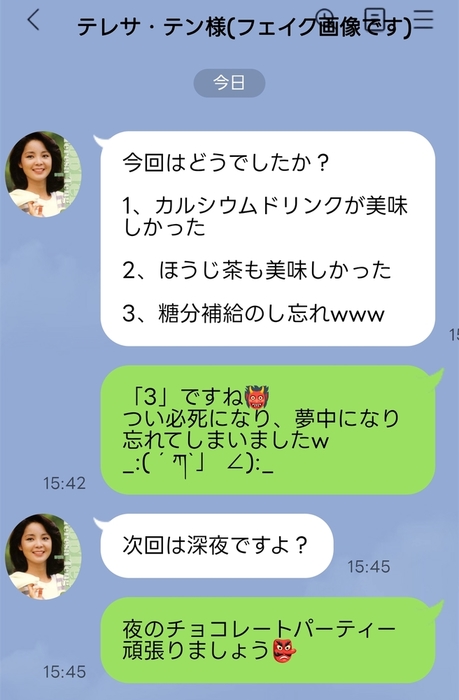Screen dimensions: 459x700
Task: Open the chat menu (three lines)
Action: 423,19
